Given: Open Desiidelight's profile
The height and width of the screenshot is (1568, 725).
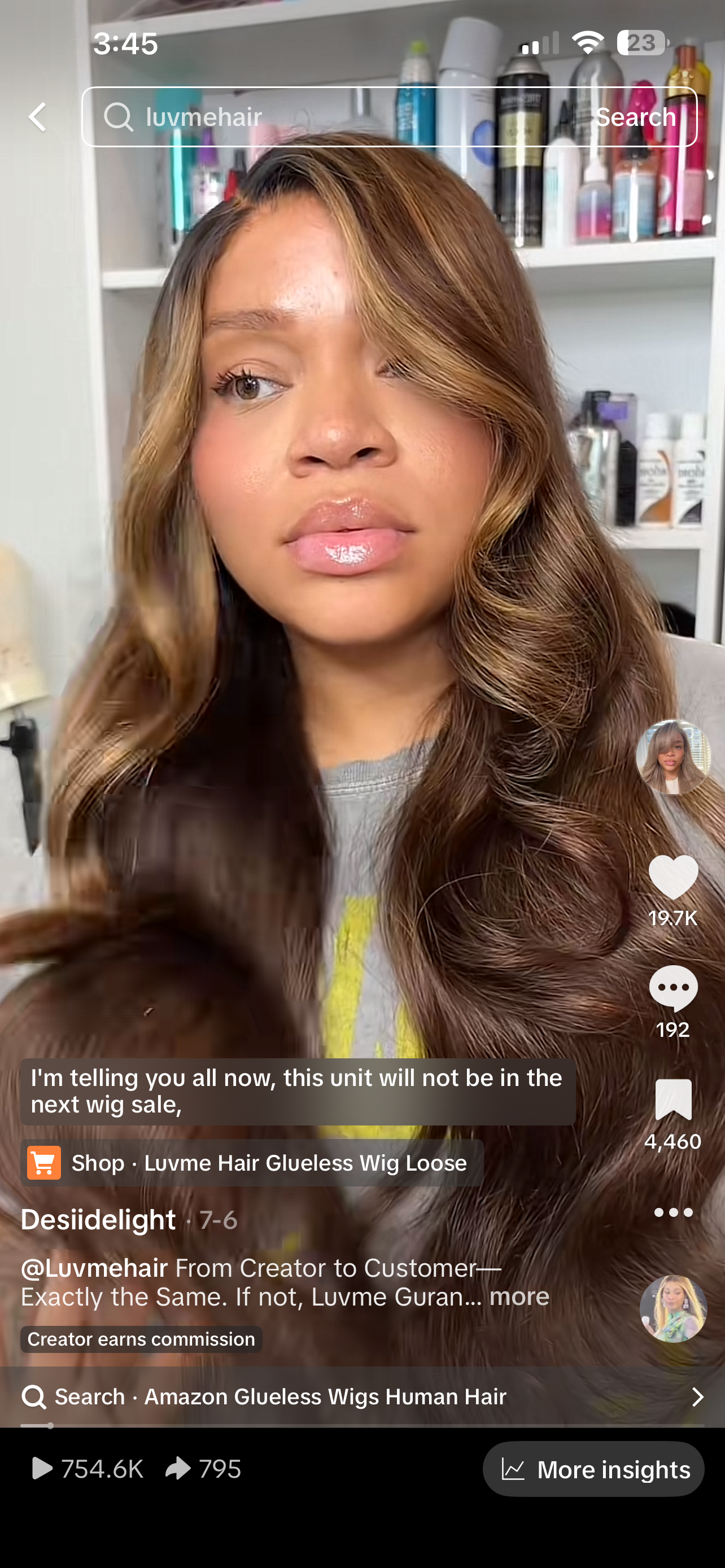Looking at the screenshot, I should [x=99, y=1220].
